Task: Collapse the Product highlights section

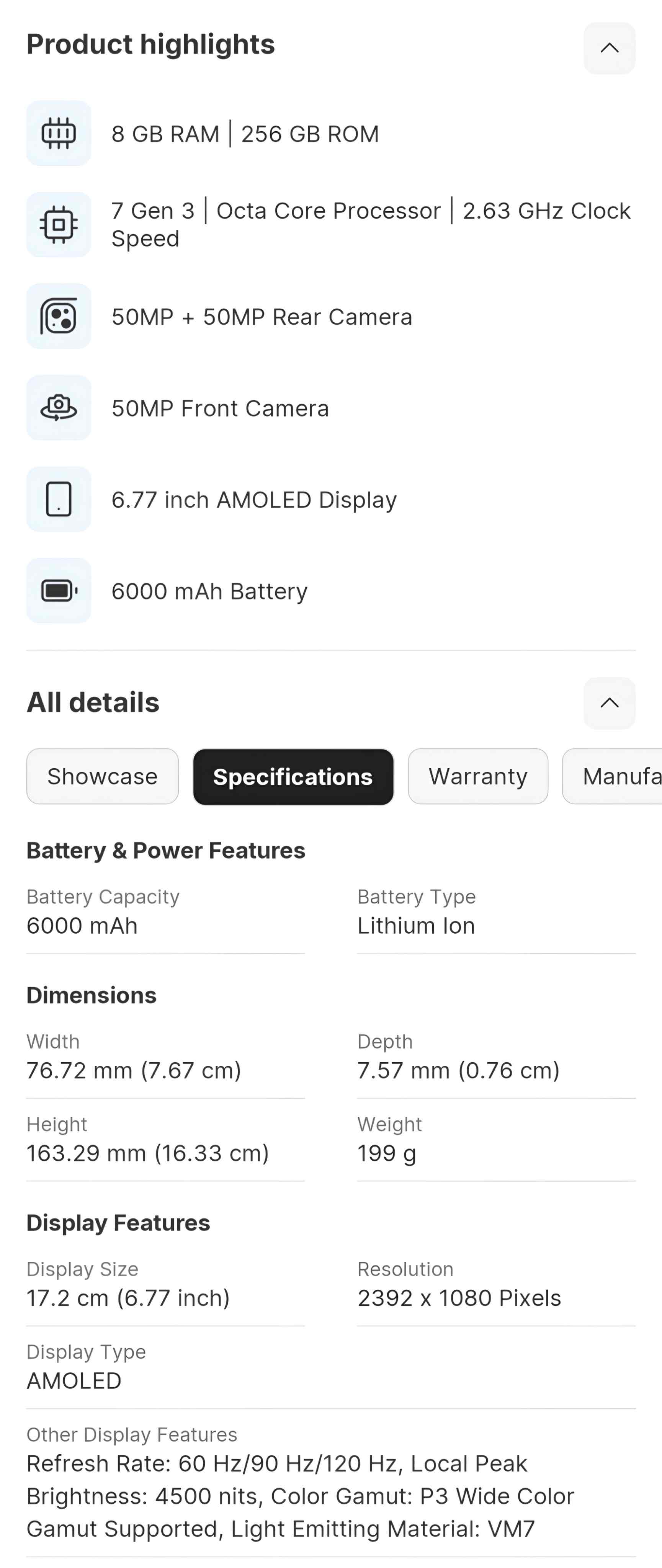Action: (609, 48)
